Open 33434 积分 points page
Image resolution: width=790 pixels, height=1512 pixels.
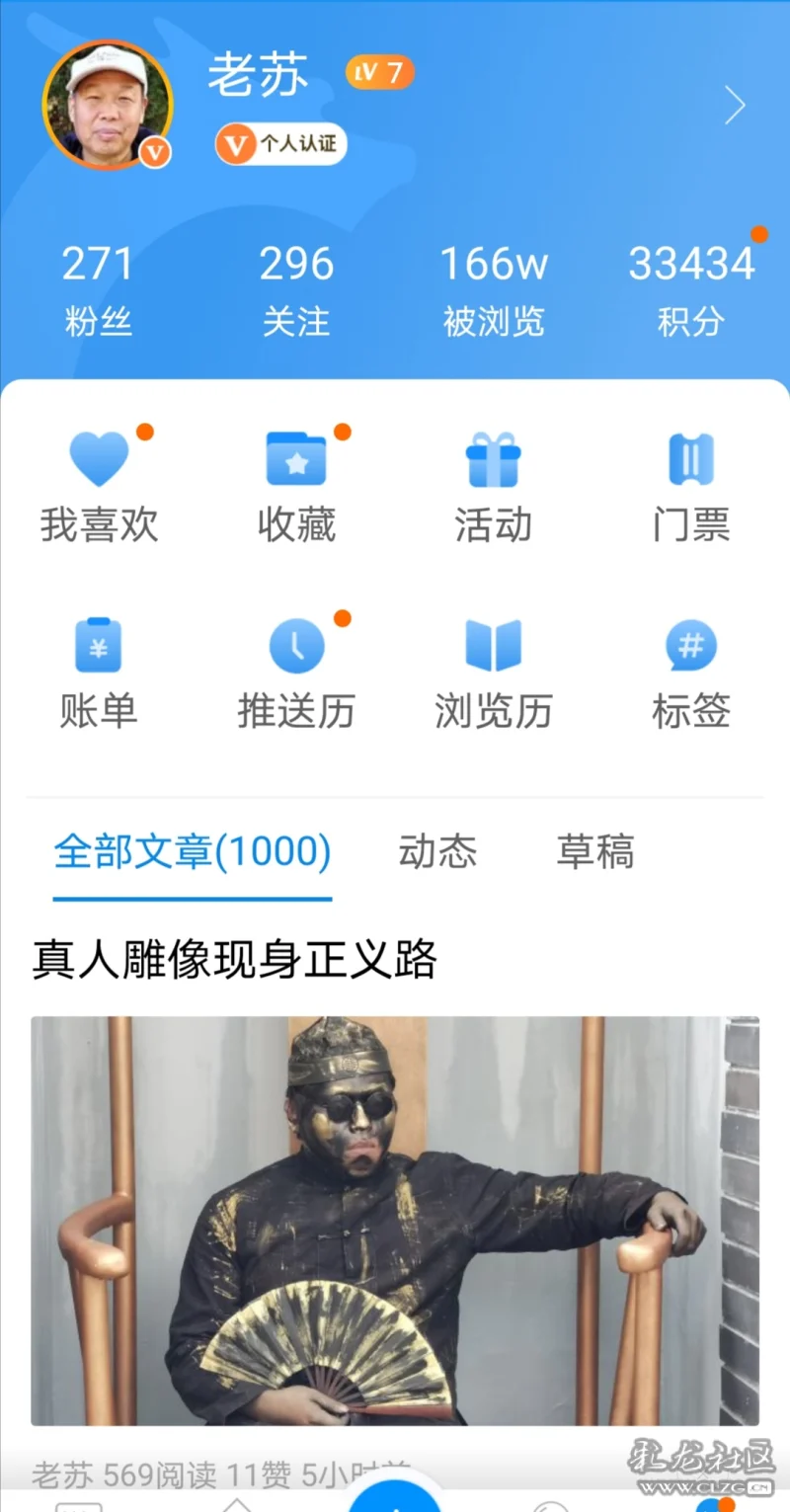[691, 289]
